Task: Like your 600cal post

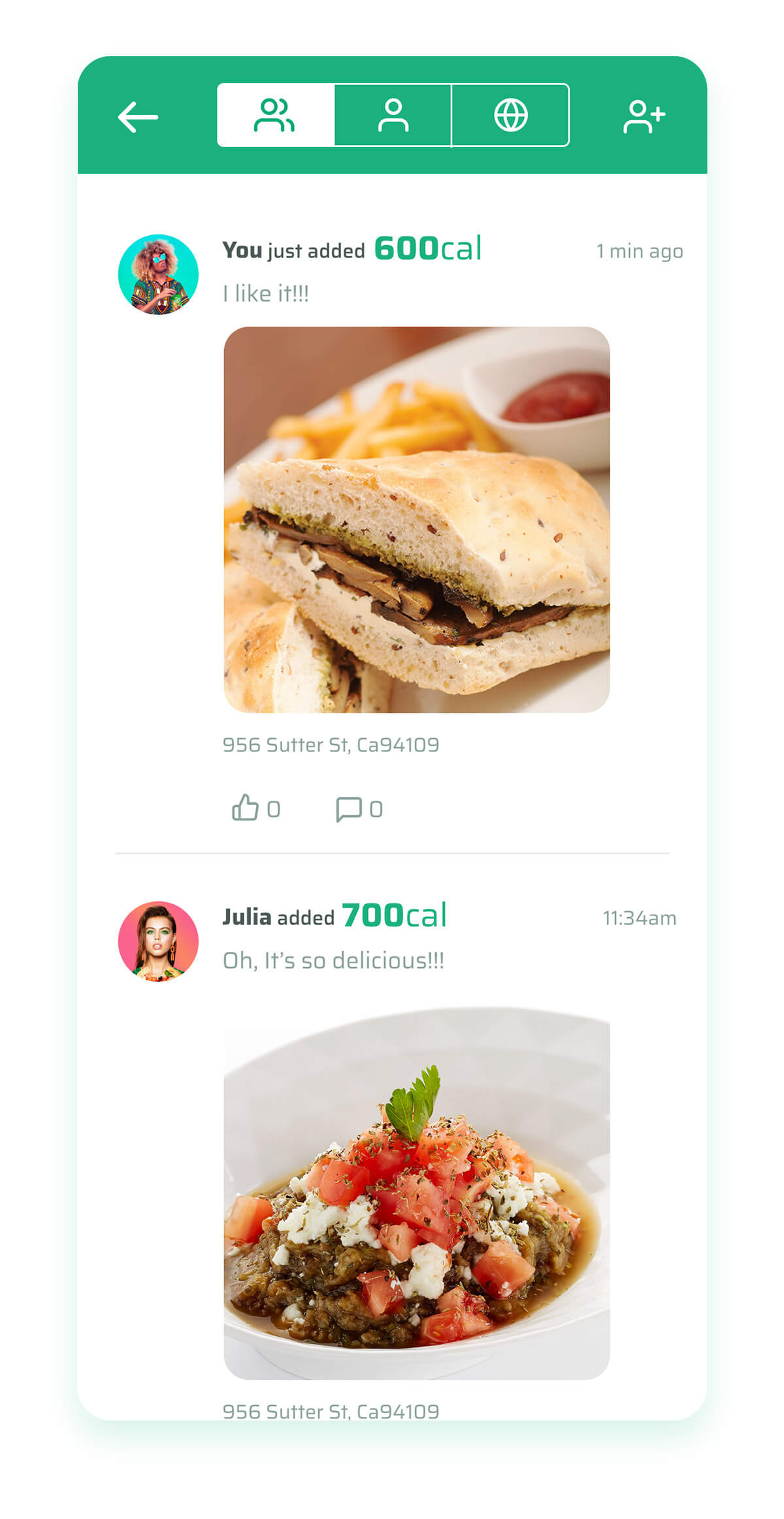Action: point(246,808)
